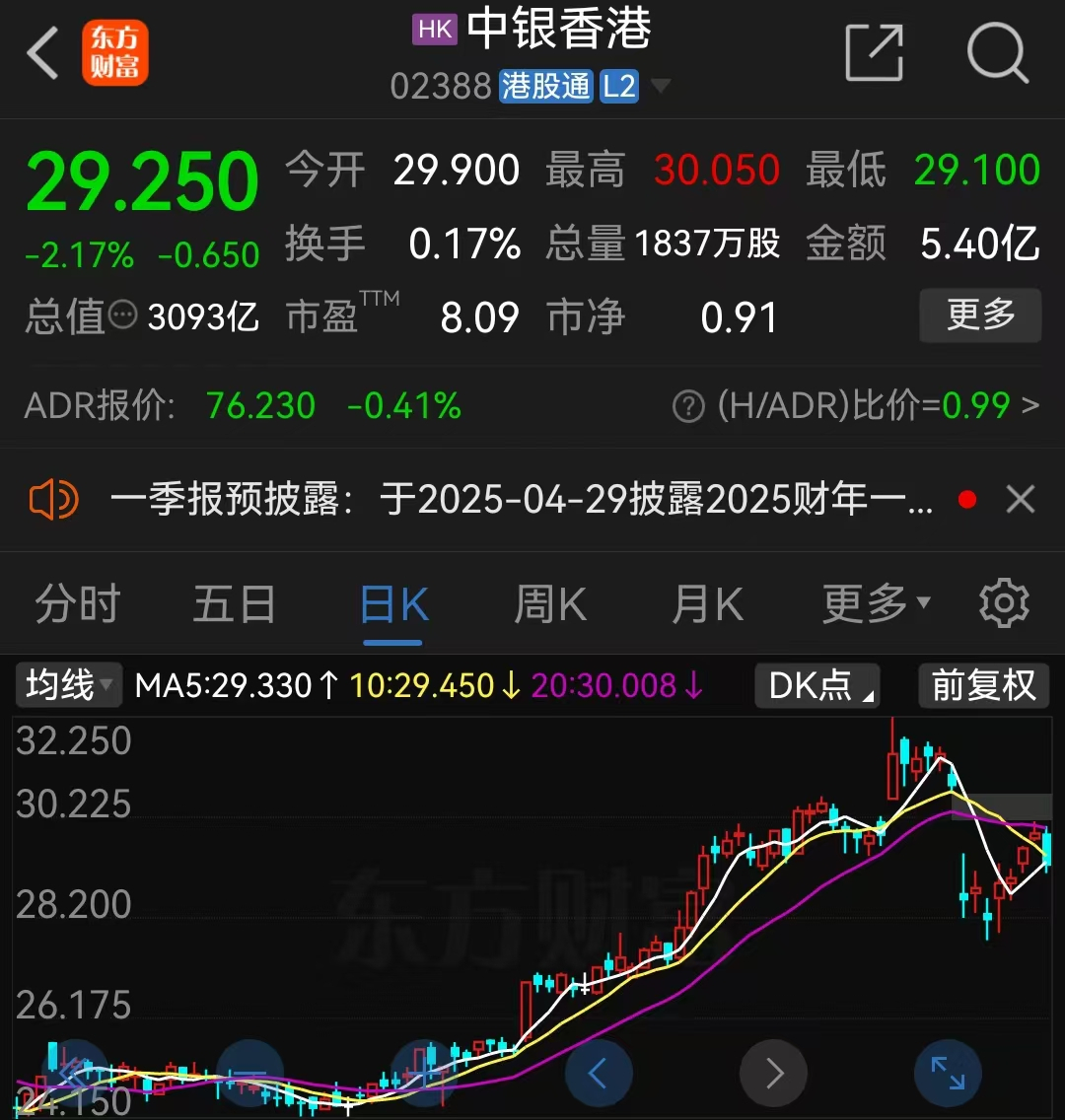This screenshot has width=1065, height=1120.
Task: Expand the dropdown arrow beside 港股通
Action: coord(660,86)
